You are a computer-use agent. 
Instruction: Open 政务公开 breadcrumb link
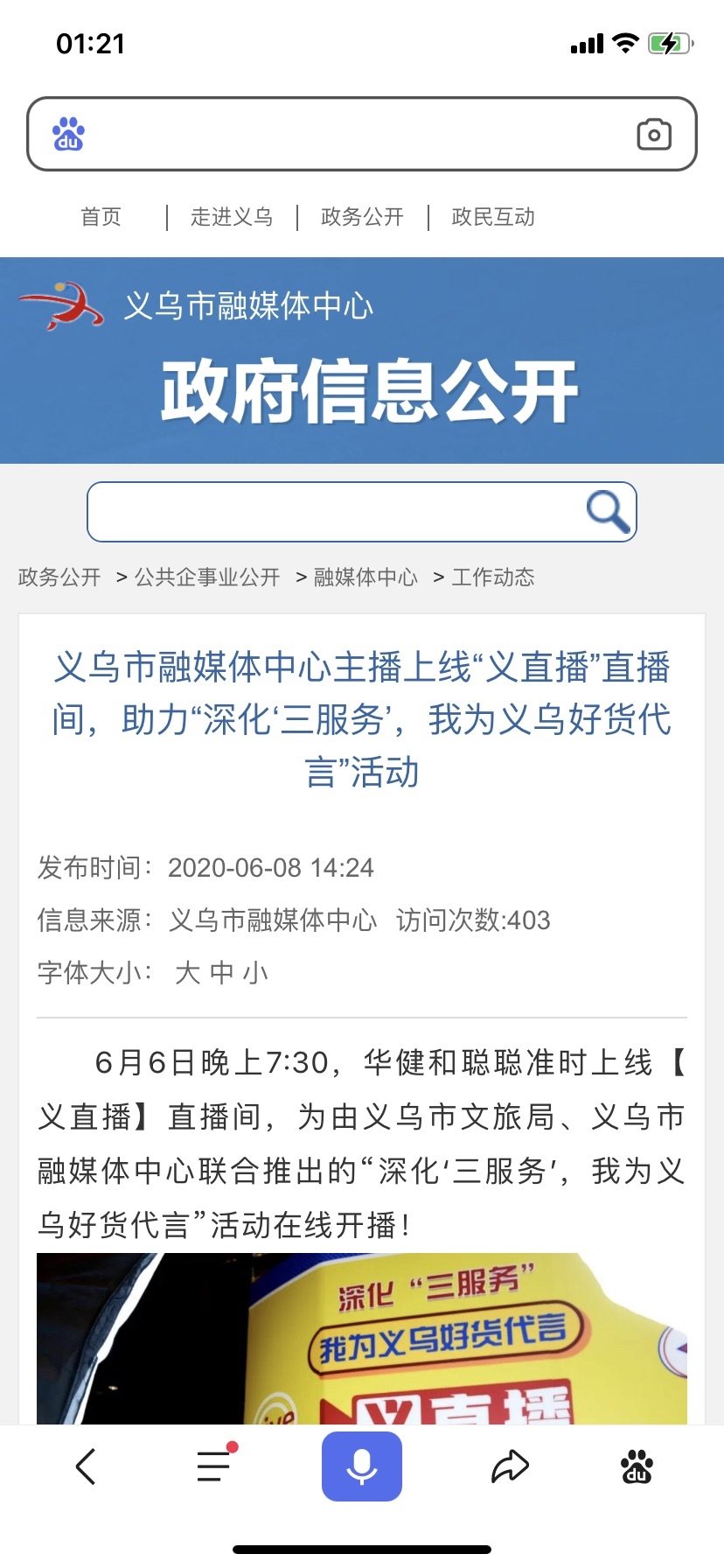point(59,577)
